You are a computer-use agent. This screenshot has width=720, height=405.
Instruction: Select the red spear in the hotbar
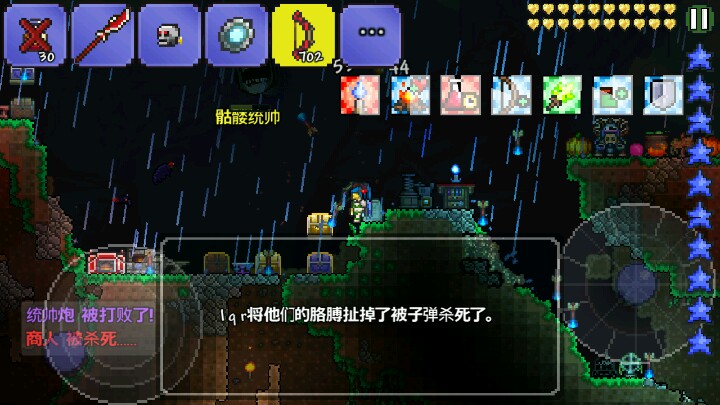pos(103,35)
